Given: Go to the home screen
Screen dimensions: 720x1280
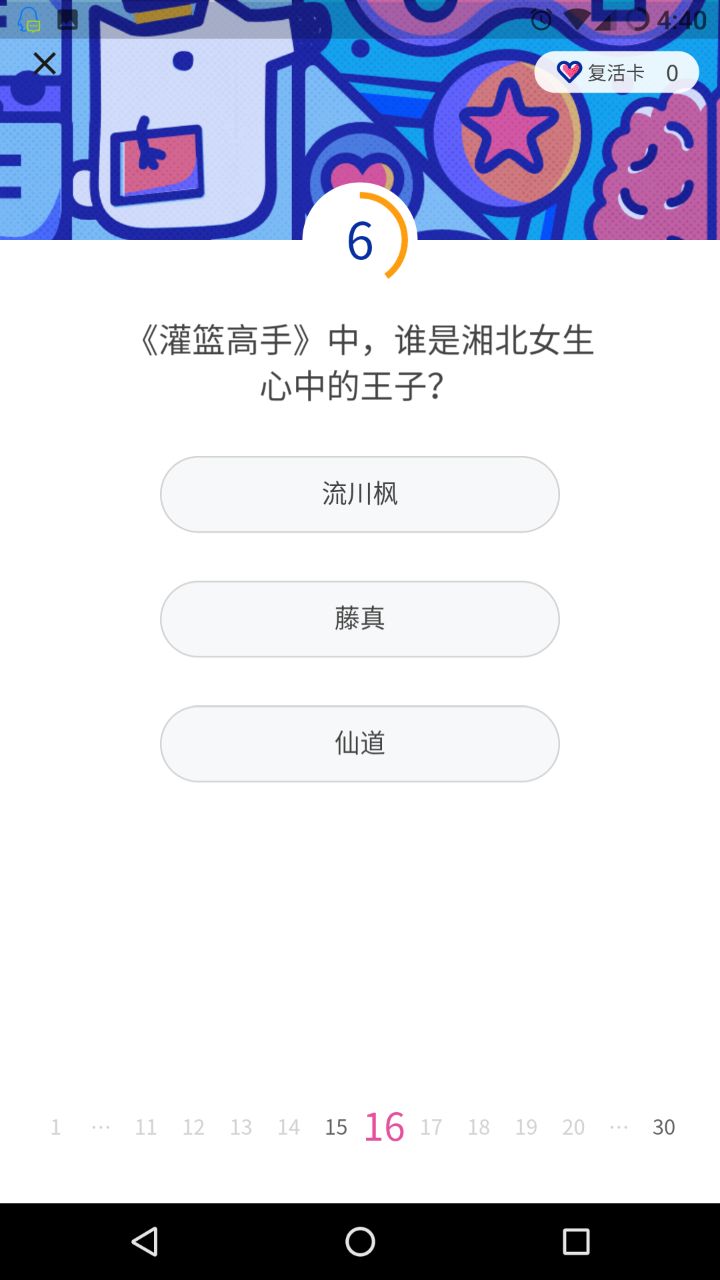Looking at the screenshot, I should (360, 1241).
